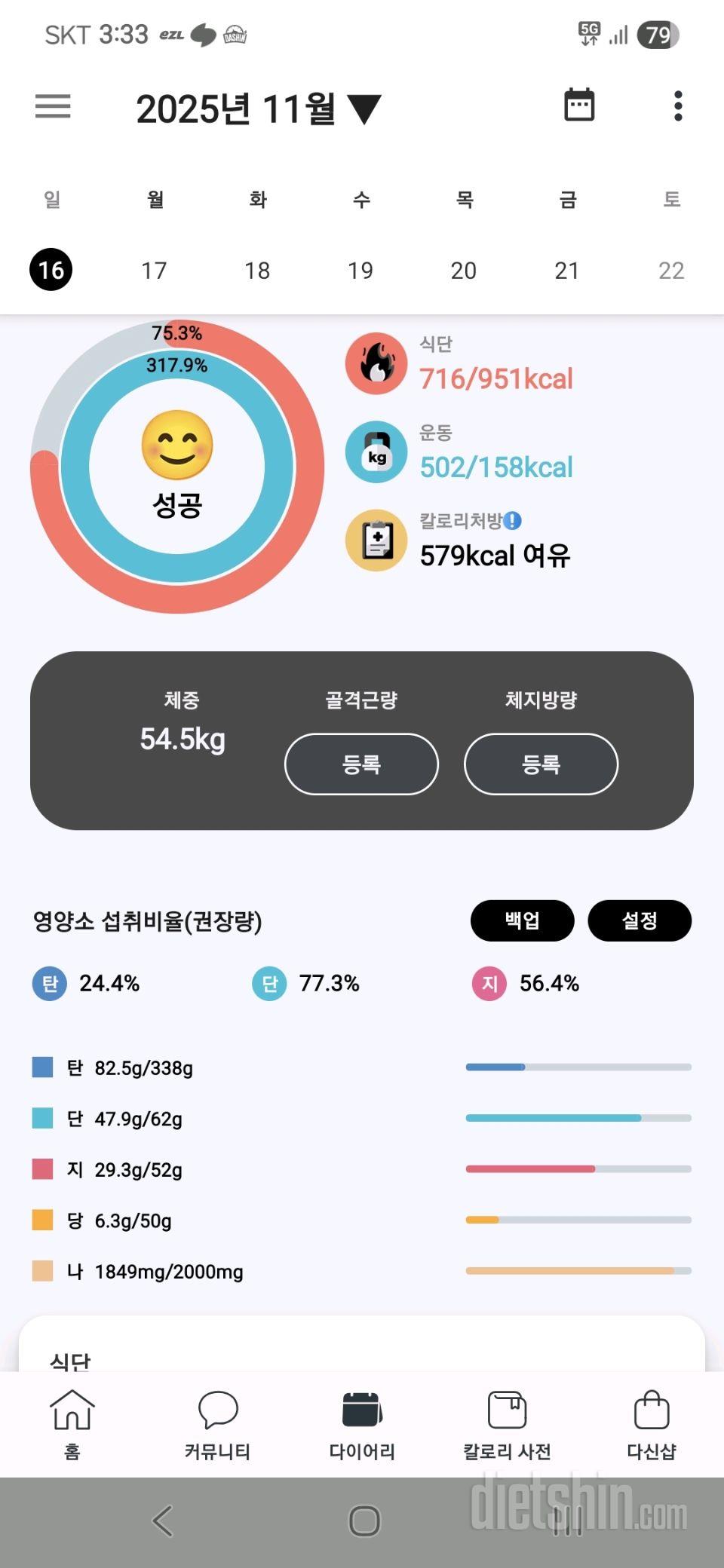Image resolution: width=724 pixels, height=1568 pixels.
Task: Open the hamburger drawer menu
Action: tap(53, 106)
